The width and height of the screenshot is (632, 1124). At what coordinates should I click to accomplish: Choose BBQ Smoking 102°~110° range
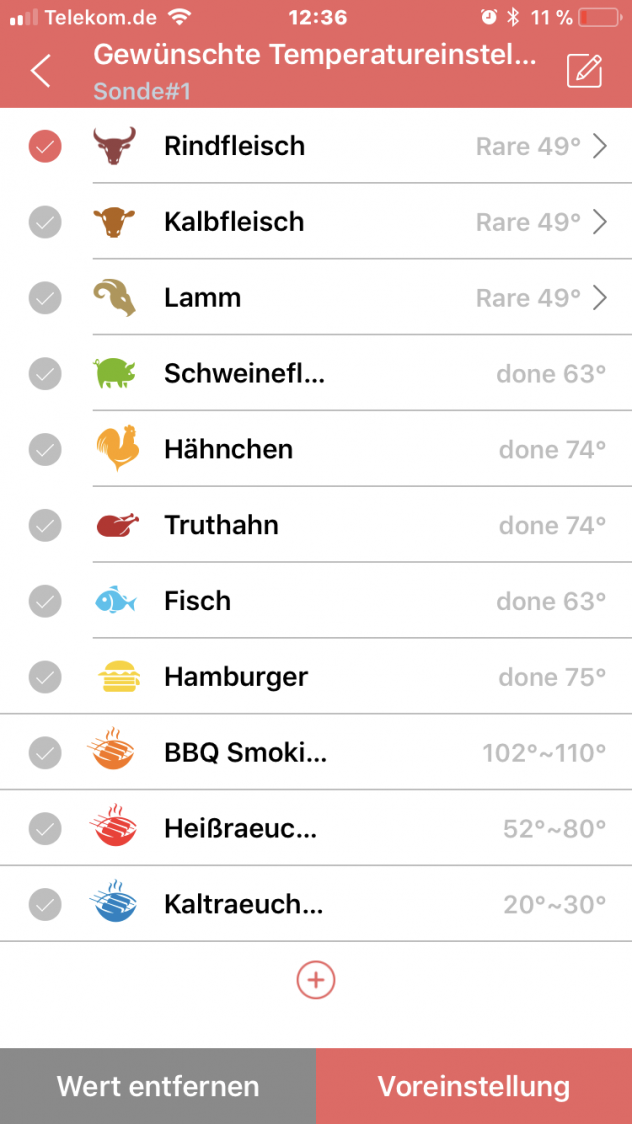(316, 753)
